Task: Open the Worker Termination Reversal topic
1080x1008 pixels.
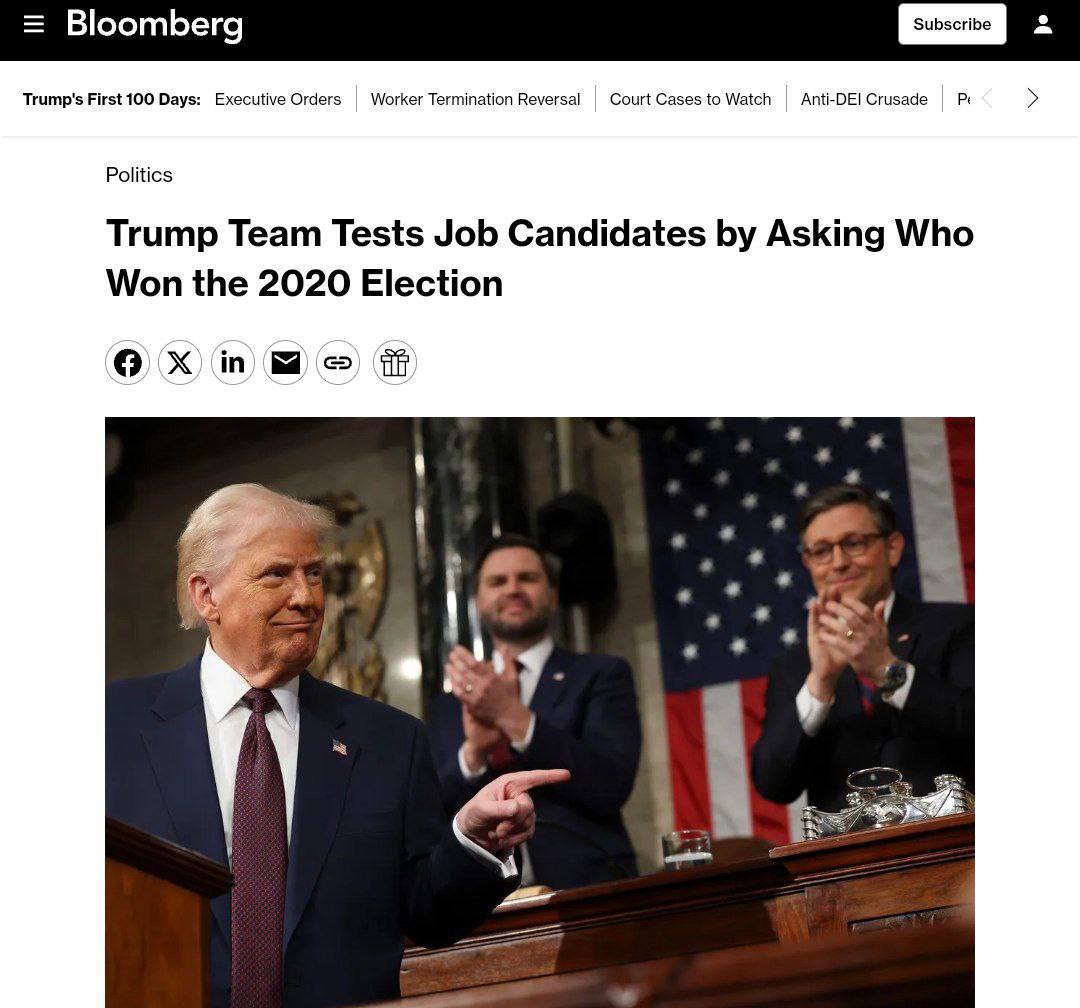Action: [x=475, y=99]
